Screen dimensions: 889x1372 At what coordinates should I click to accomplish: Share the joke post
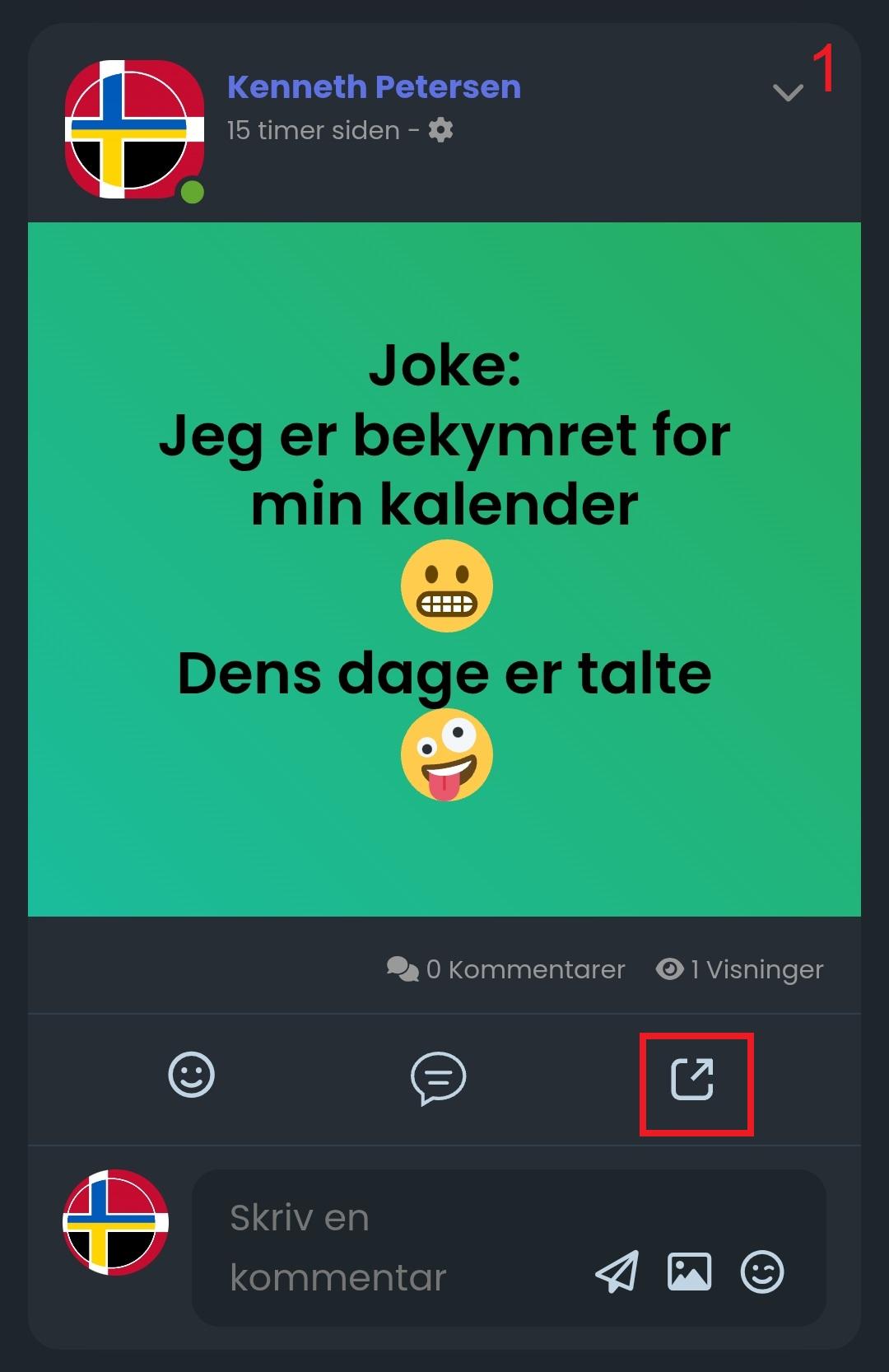pos(693,1080)
